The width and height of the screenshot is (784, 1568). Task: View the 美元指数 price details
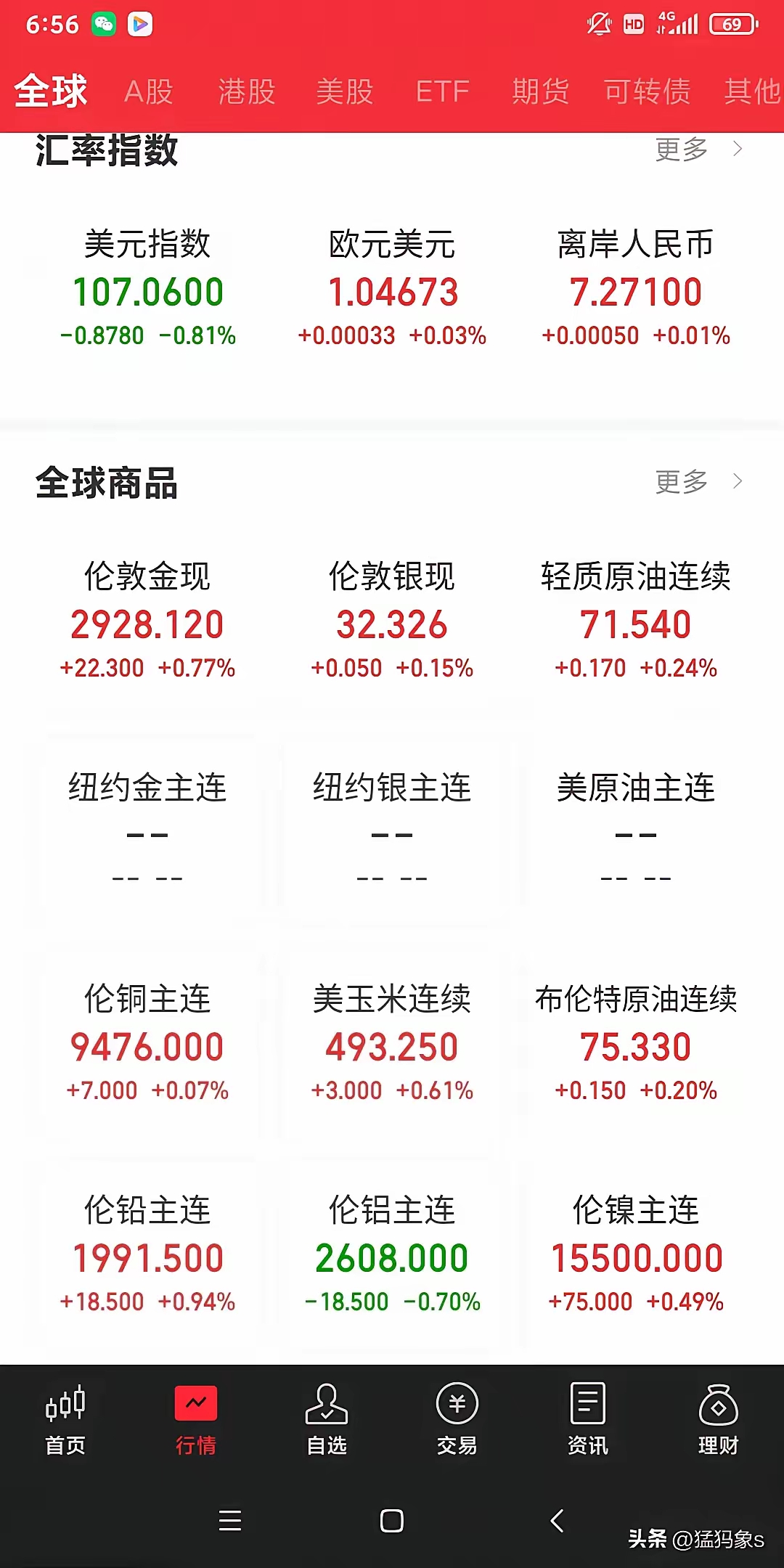[x=148, y=292]
